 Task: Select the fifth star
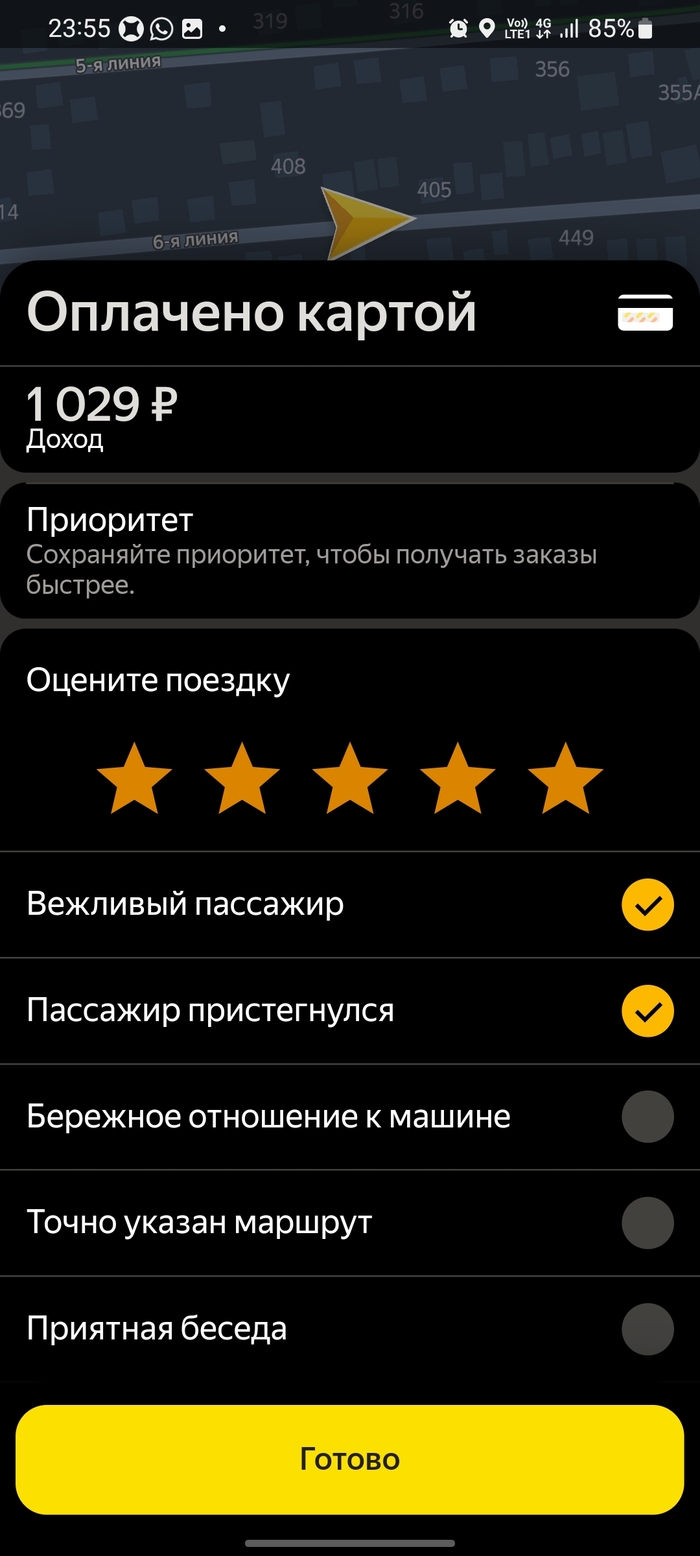click(565, 778)
